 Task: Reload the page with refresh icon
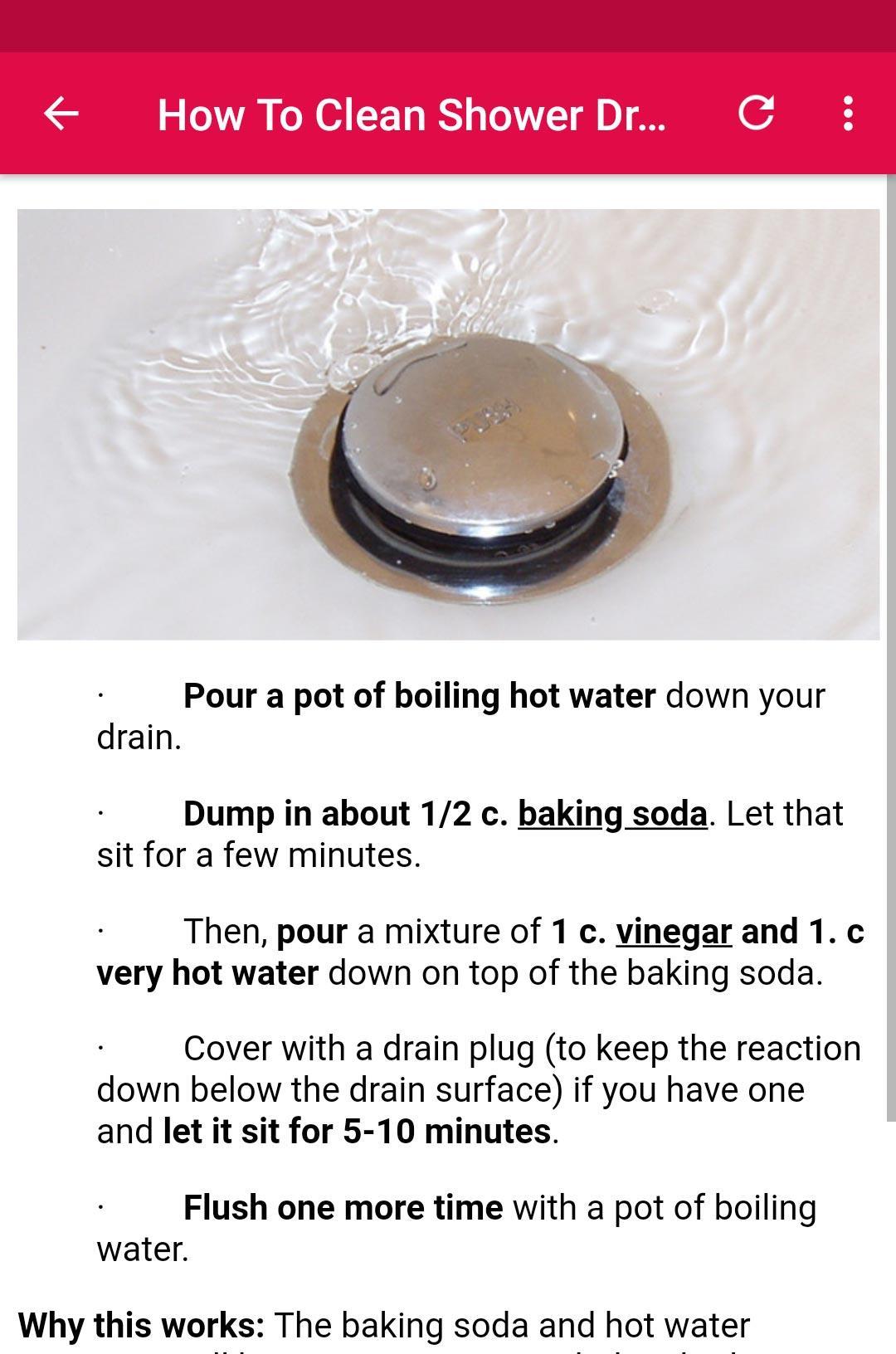[x=756, y=113]
